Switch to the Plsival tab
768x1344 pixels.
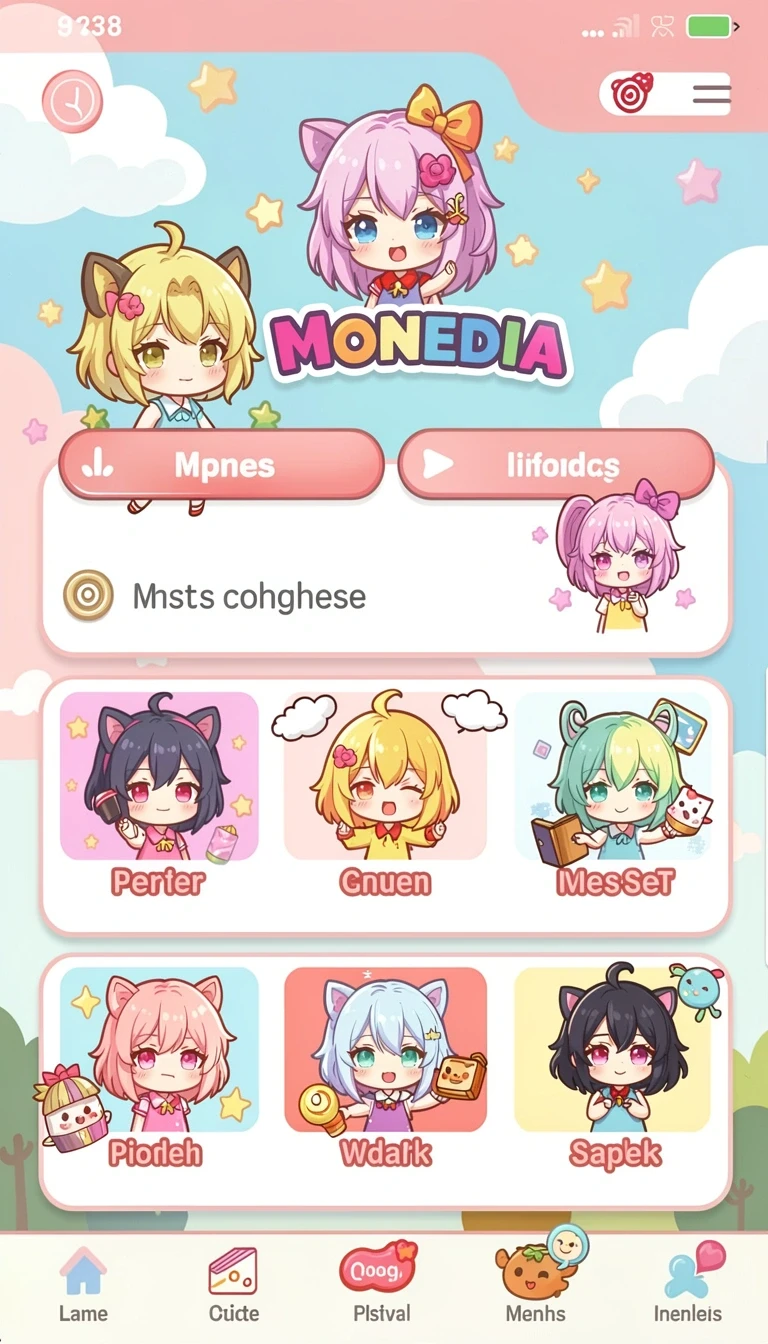pyautogui.click(x=381, y=1286)
